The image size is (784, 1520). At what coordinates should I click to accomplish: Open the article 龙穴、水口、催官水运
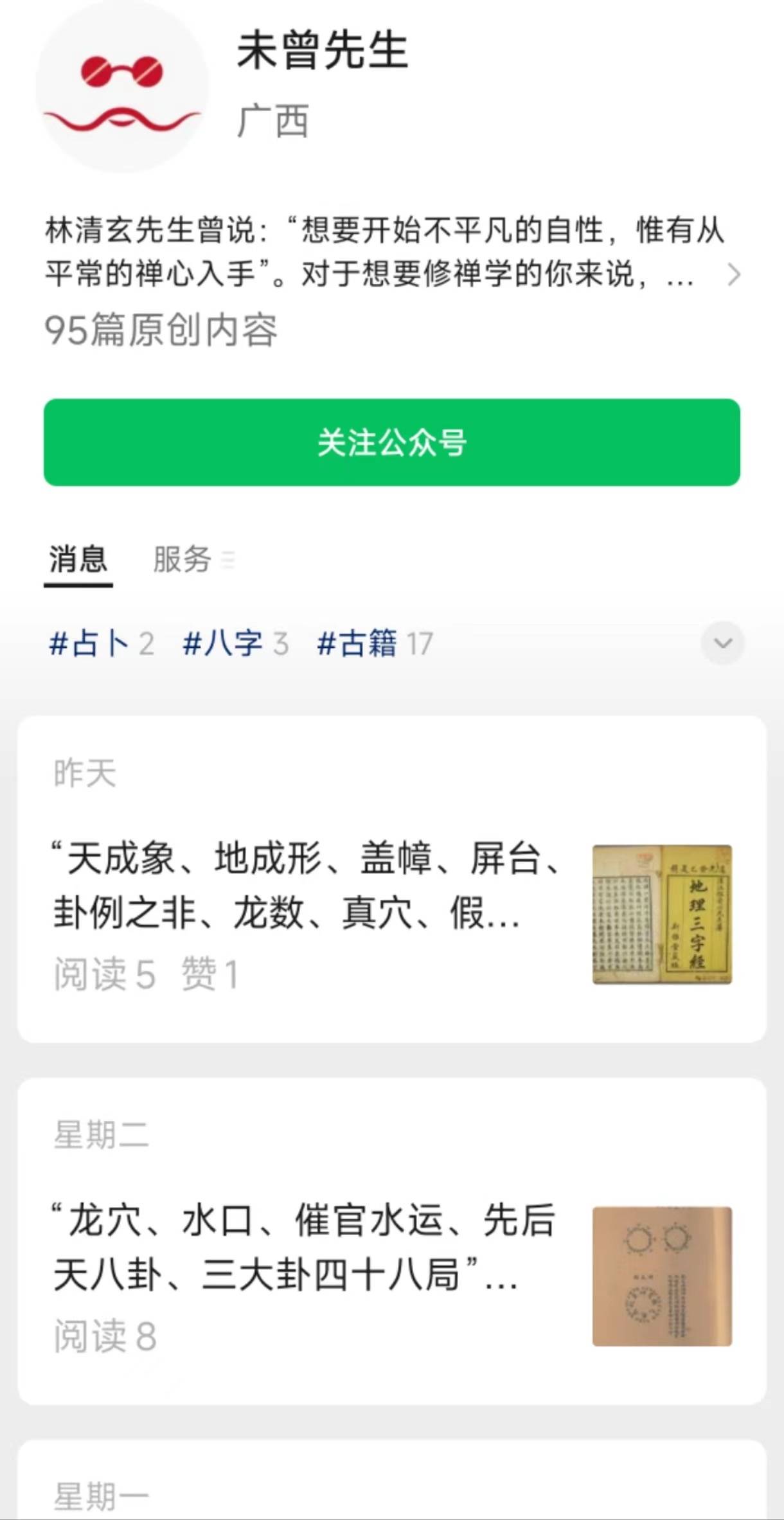point(308,1247)
